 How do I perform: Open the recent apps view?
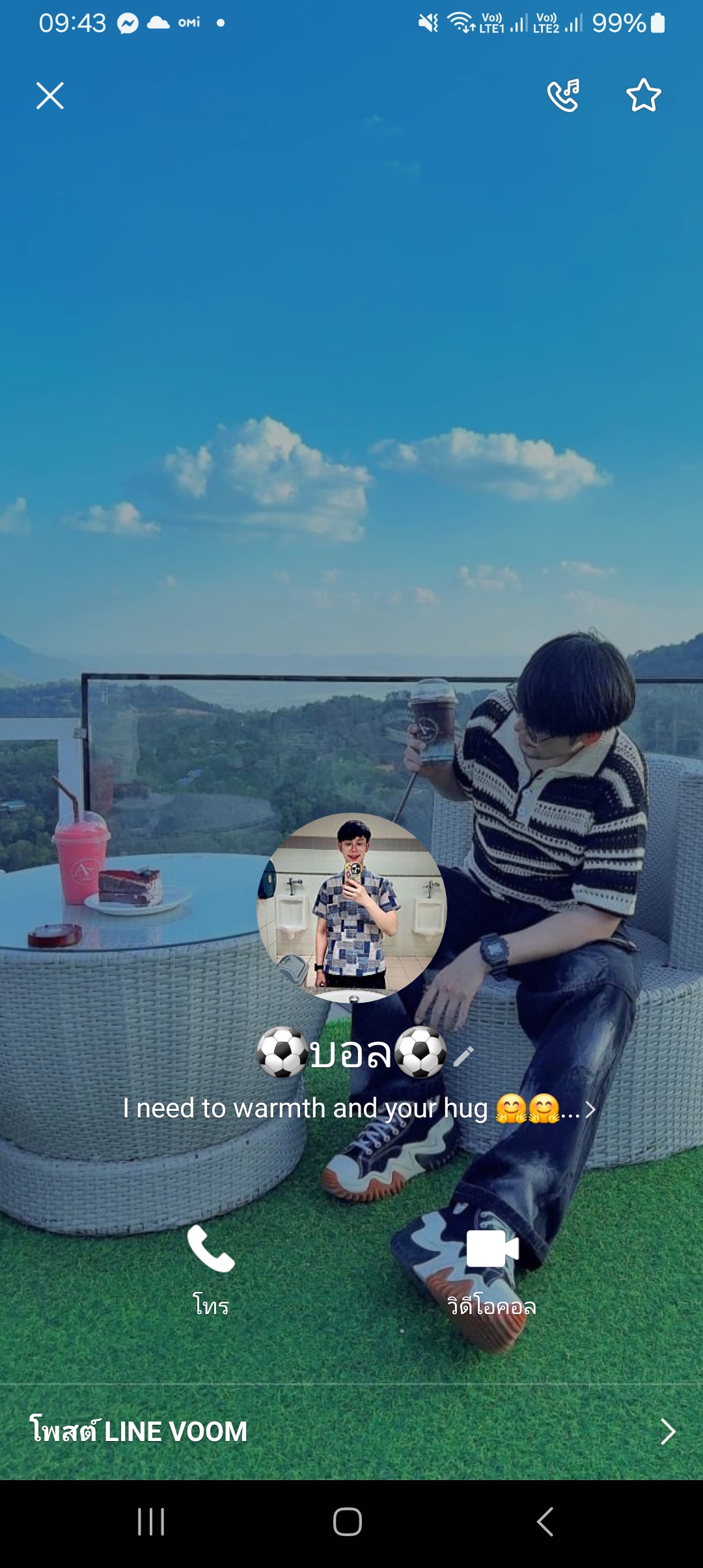151,1522
